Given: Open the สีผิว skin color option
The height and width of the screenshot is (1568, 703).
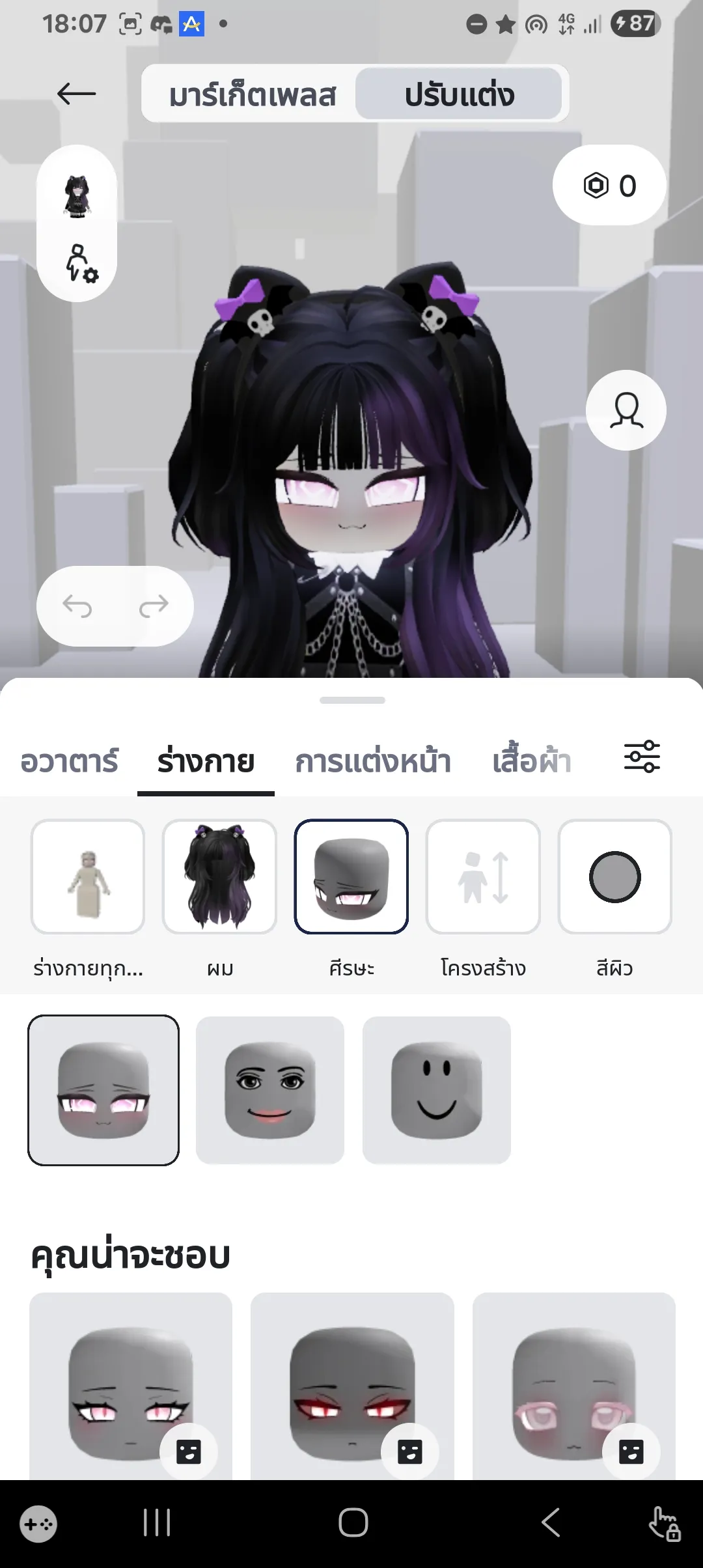Looking at the screenshot, I should tap(615, 876).
